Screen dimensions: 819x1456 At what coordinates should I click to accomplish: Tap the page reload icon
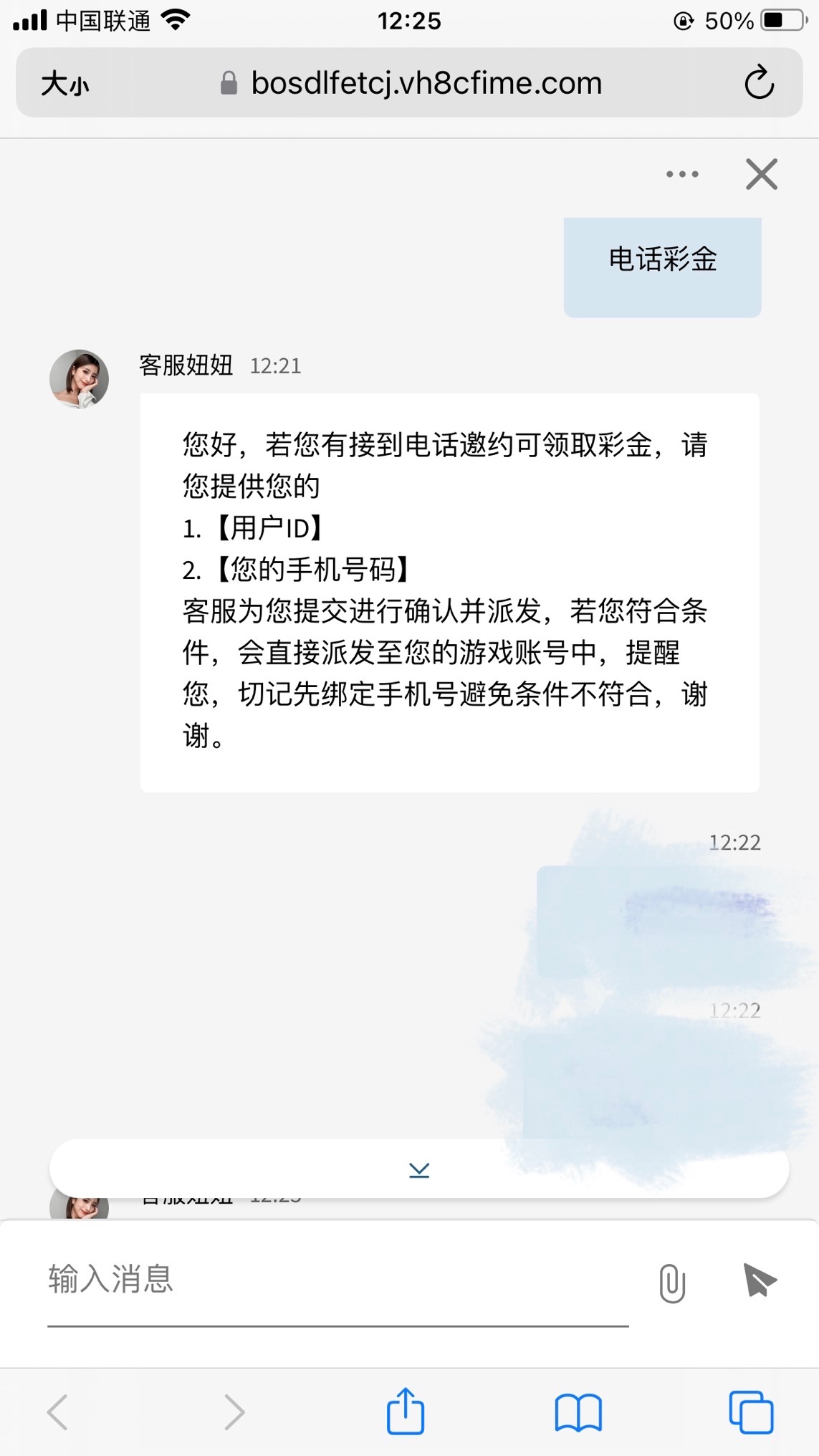(760, 82)
